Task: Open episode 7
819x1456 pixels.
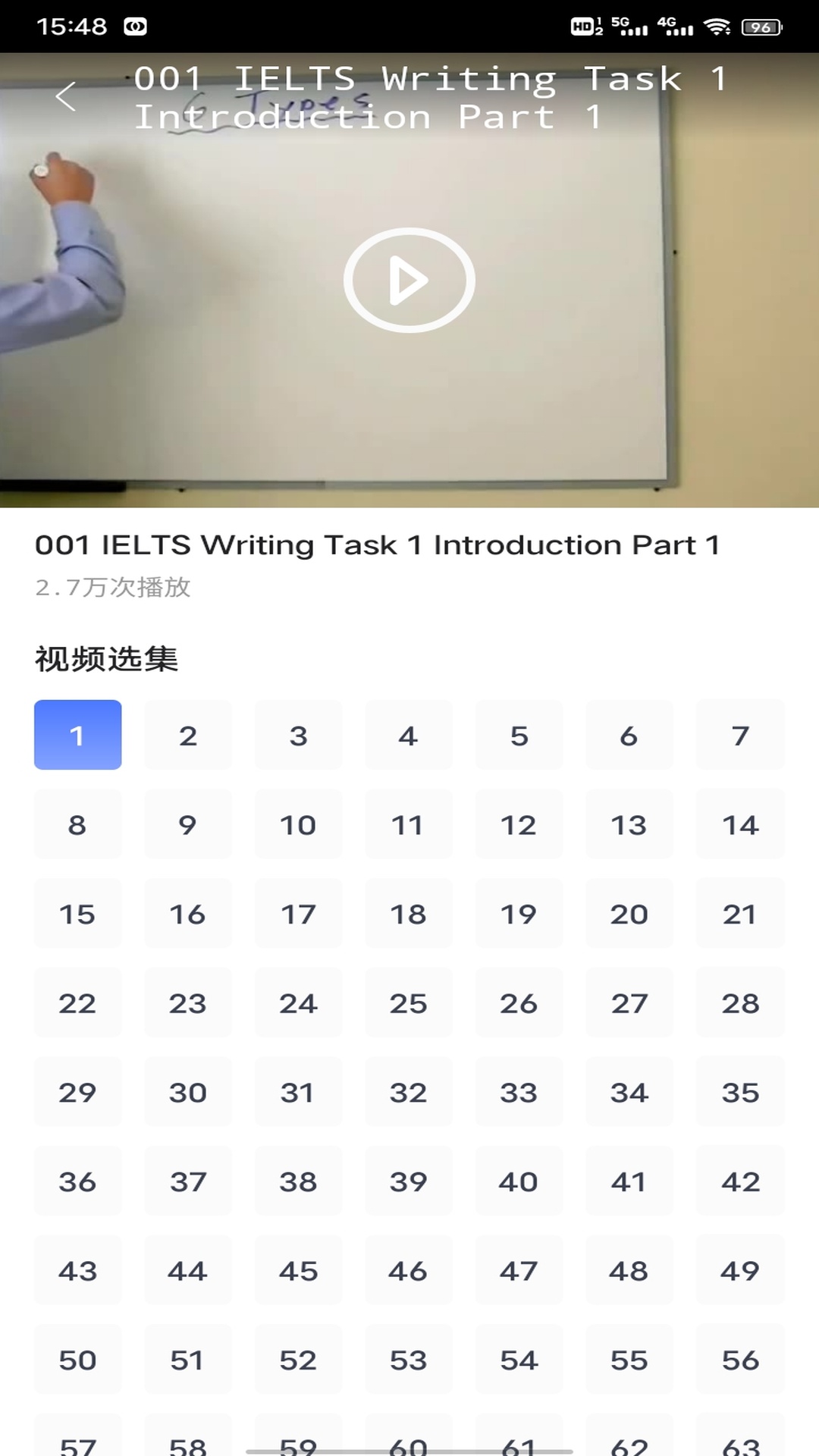Action: tap(739, 735)
